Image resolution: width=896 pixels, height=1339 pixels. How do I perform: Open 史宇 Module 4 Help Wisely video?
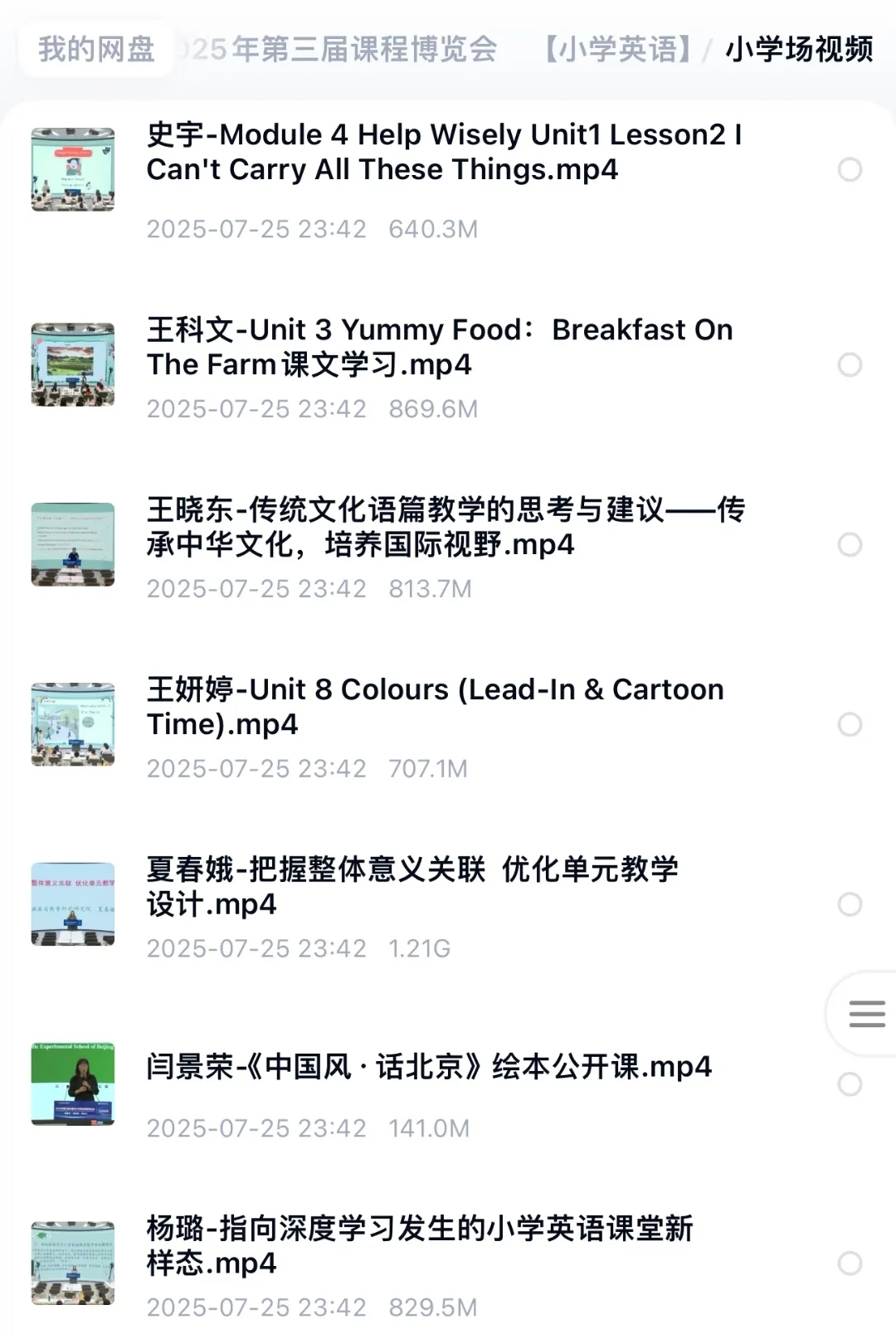[444, 153]
